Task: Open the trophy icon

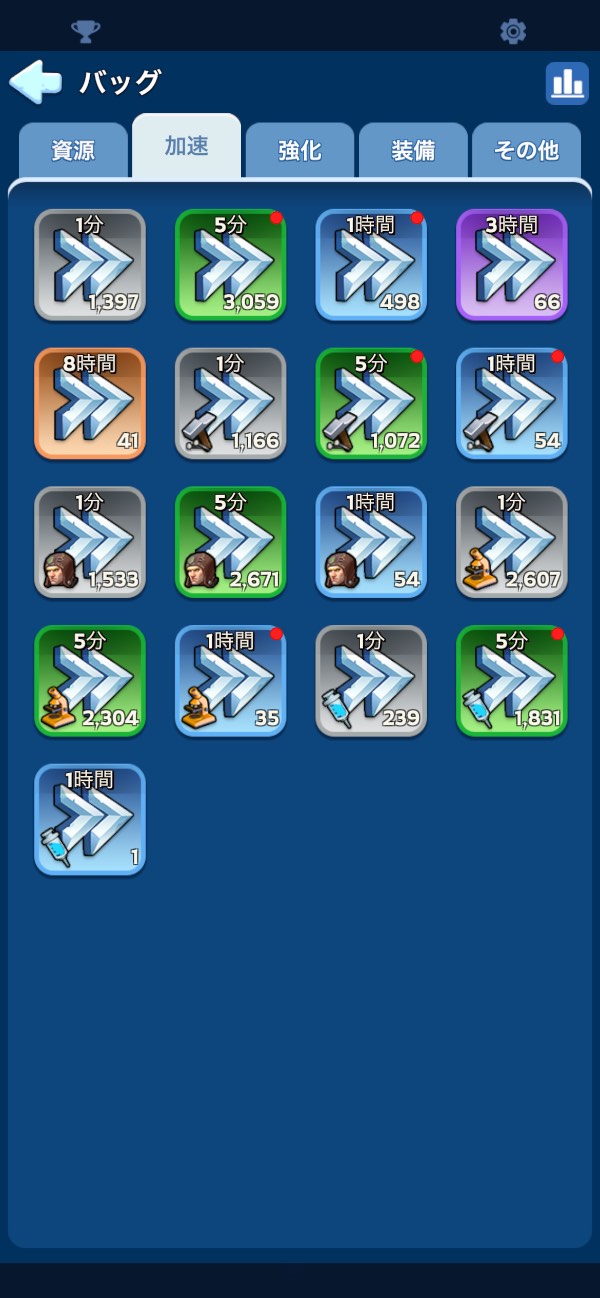Action: click(x=86, y=31)
